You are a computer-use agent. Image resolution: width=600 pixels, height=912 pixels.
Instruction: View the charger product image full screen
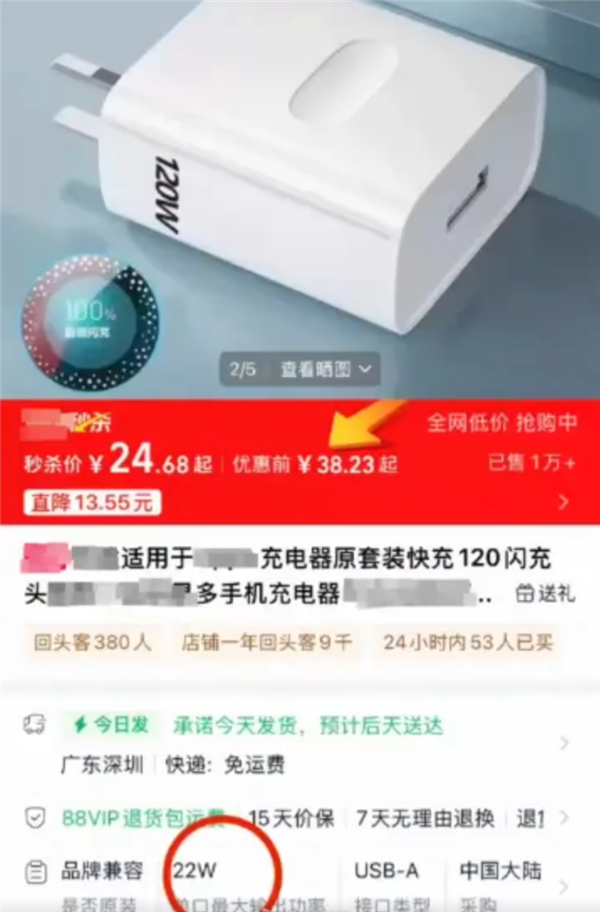(300, 180)
